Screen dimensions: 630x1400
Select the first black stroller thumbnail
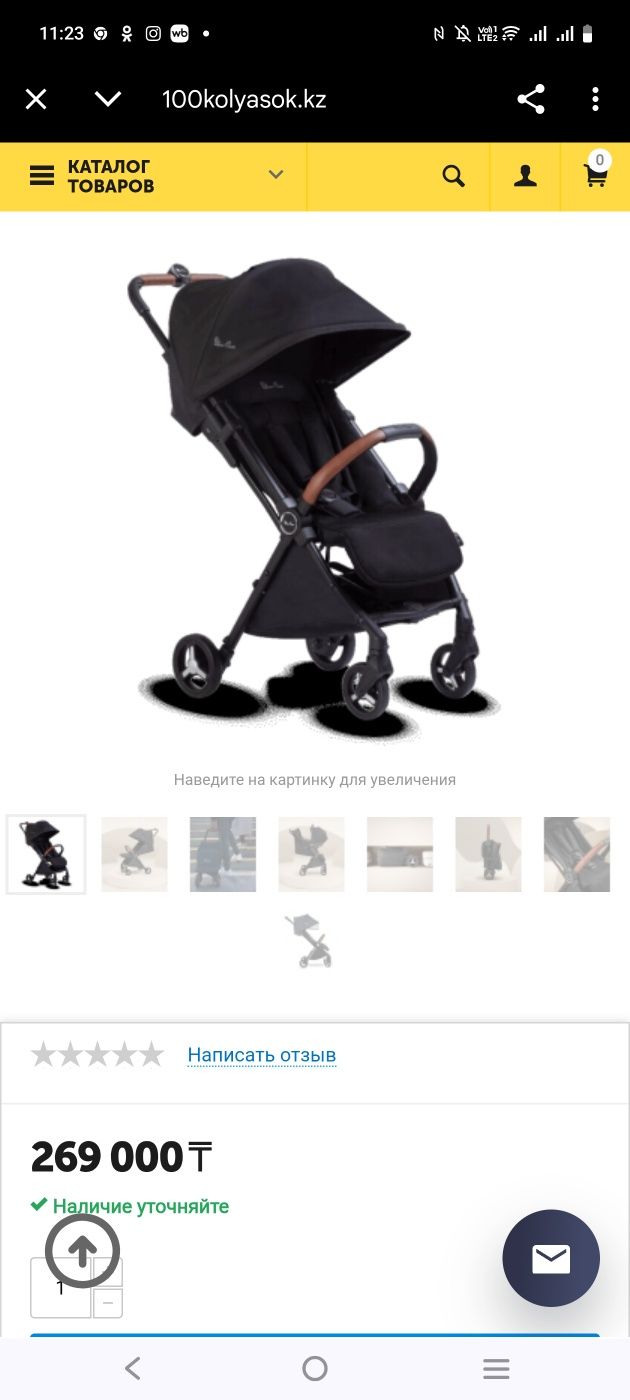pyautogui.click(x=46, y=854)
